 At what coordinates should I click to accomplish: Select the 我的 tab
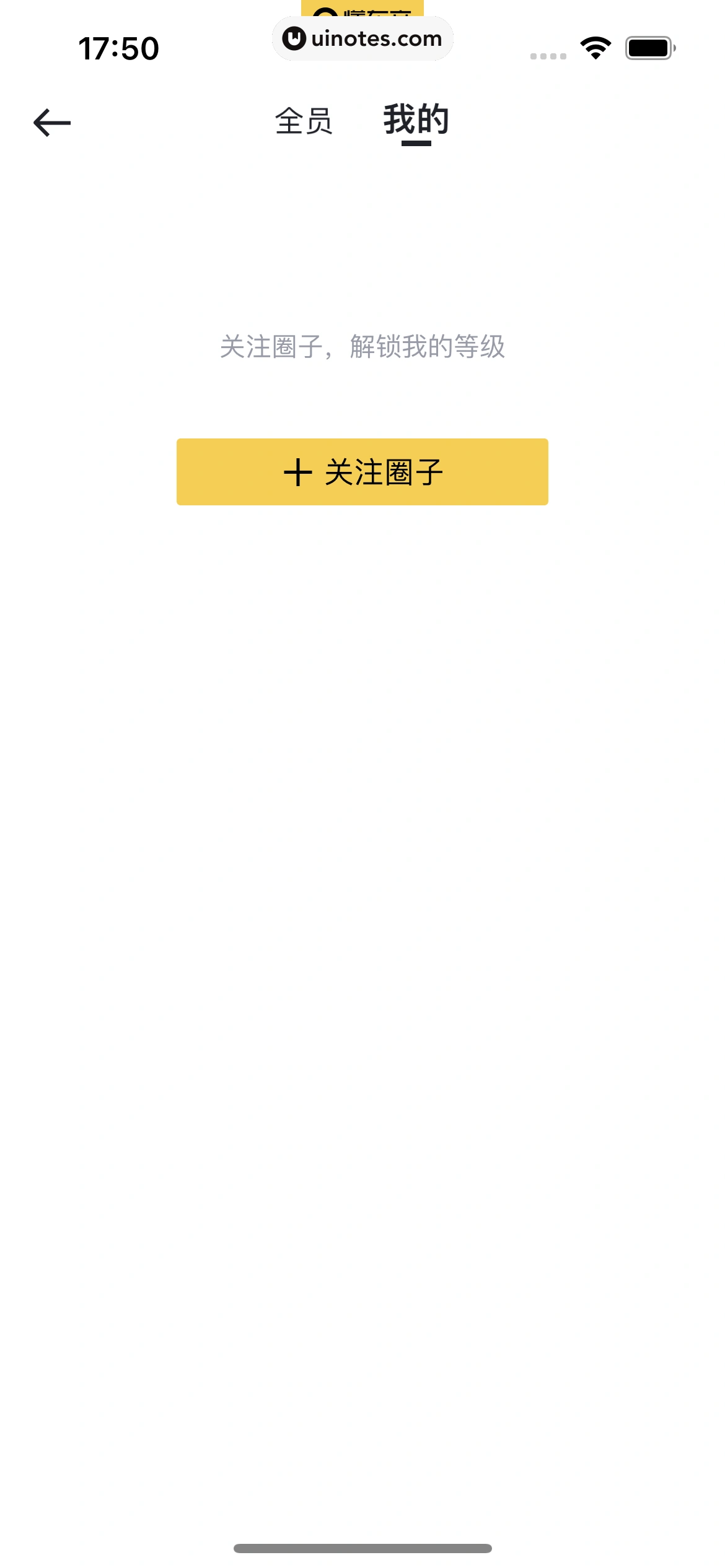[x=416, y=121]
